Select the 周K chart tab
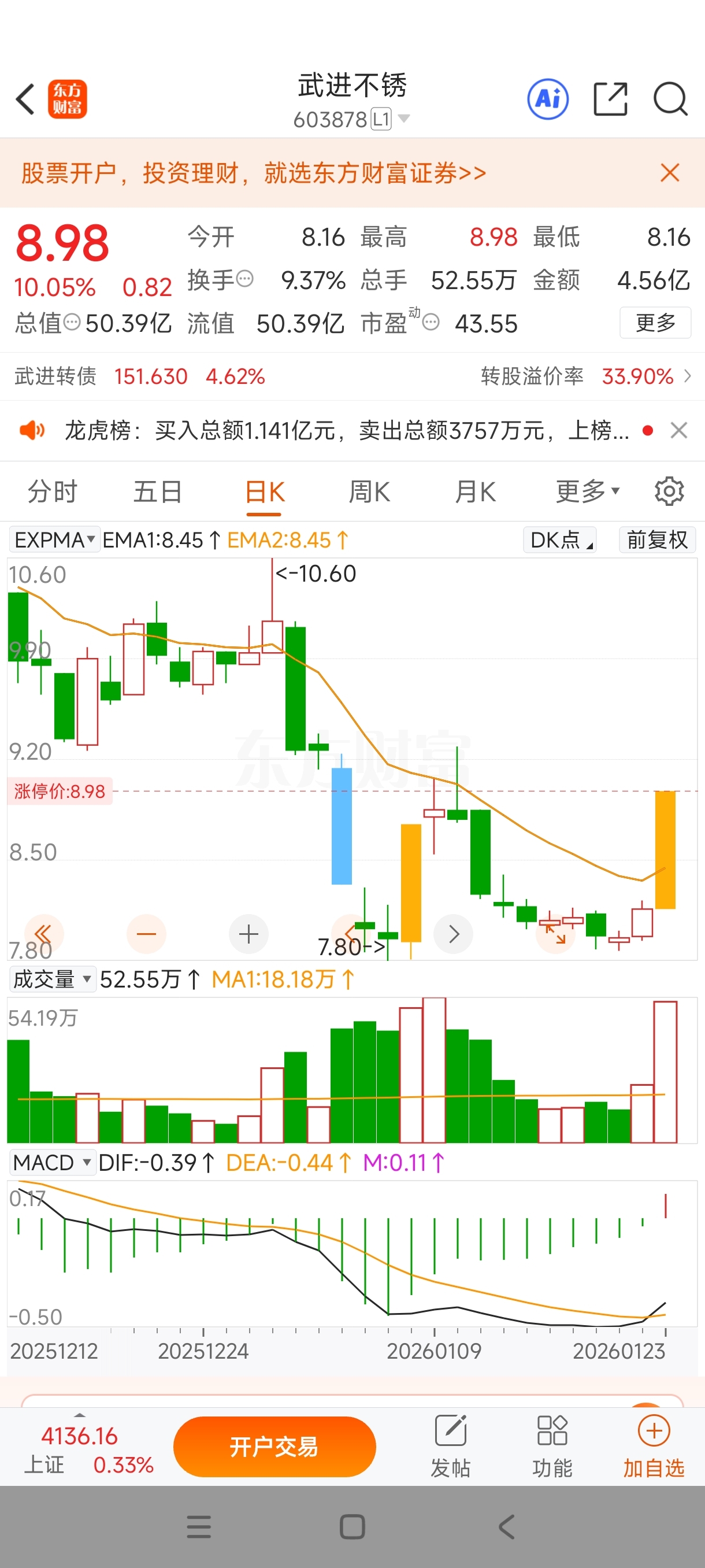The image size is (705, 1568). (x=369, y=491)
